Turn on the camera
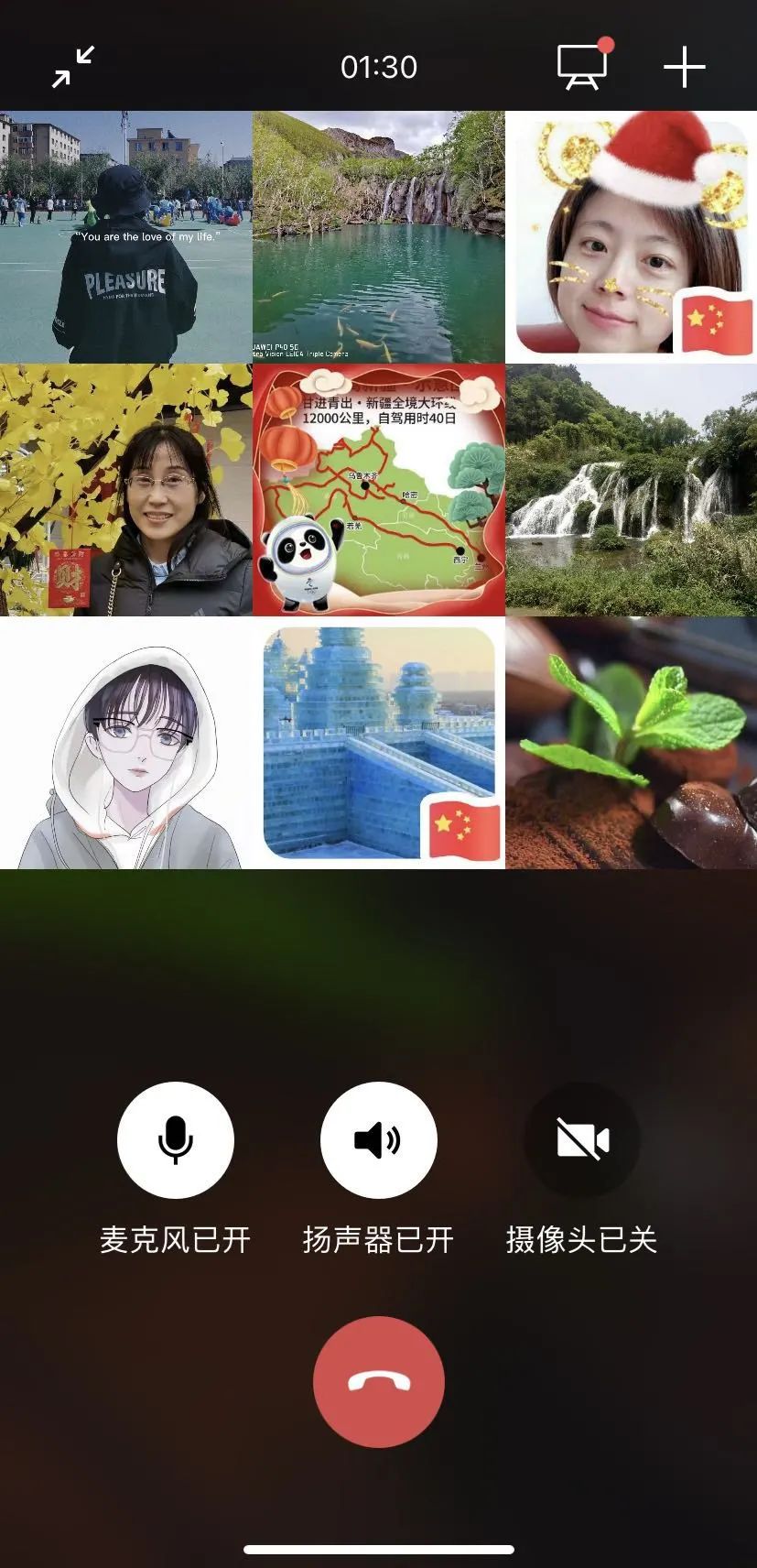Screen dimensions: 757x1568 pos(582,1139)
